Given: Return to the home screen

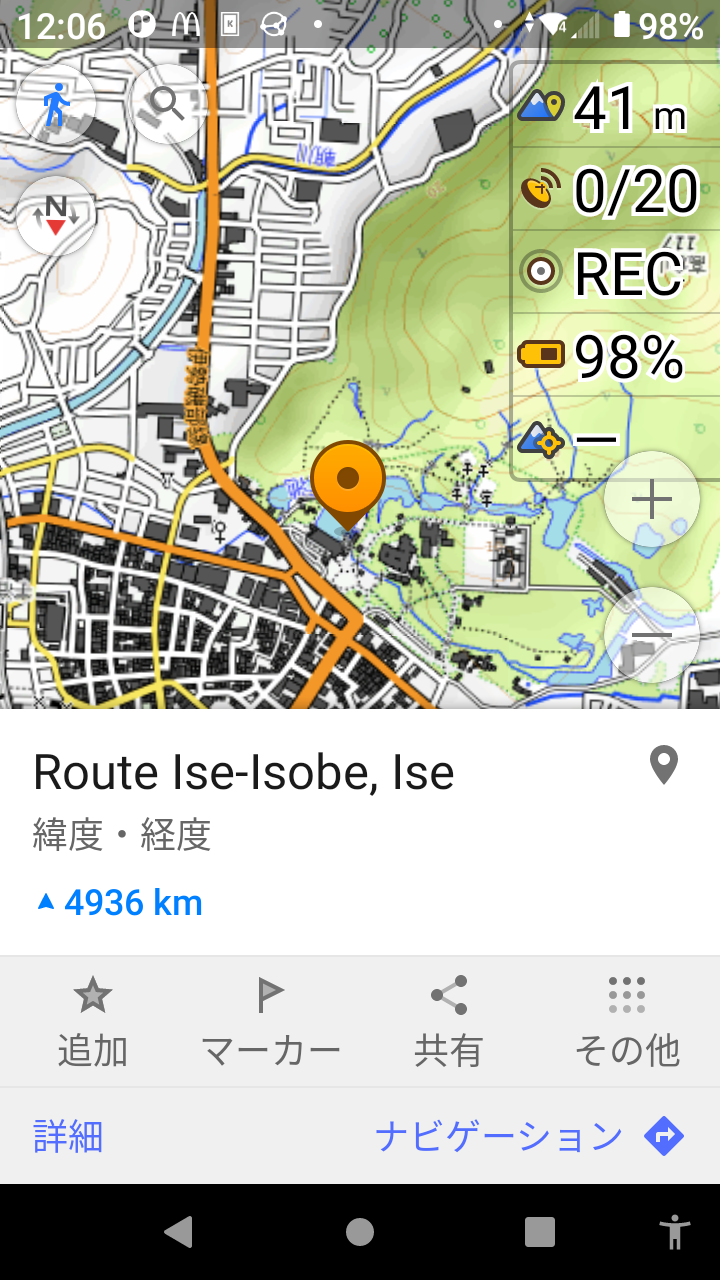Looking at the screenshot, I should coord(360,1232).
